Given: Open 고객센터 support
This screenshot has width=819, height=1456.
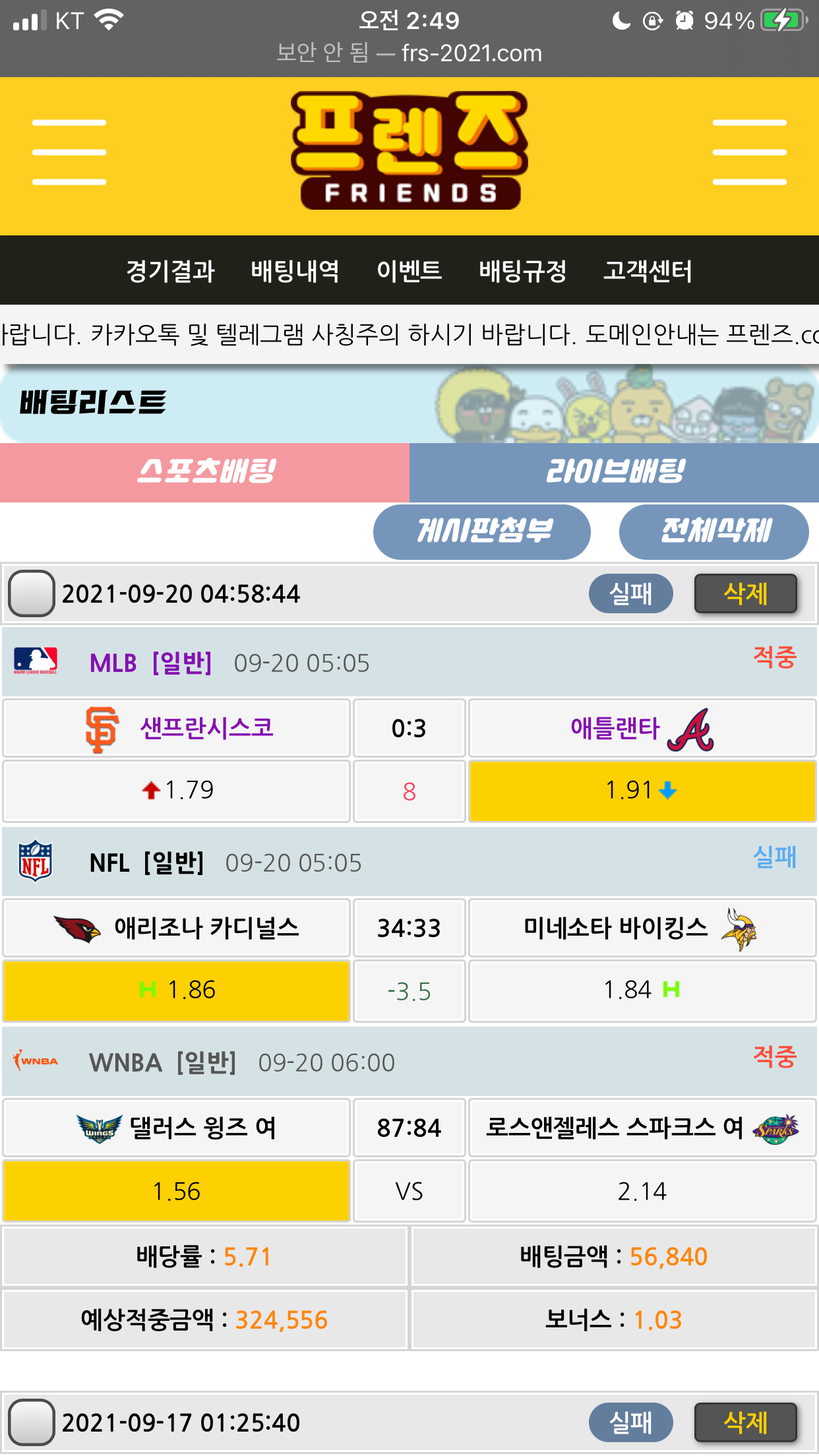Looking at the screenshot, I should (648, 271).
